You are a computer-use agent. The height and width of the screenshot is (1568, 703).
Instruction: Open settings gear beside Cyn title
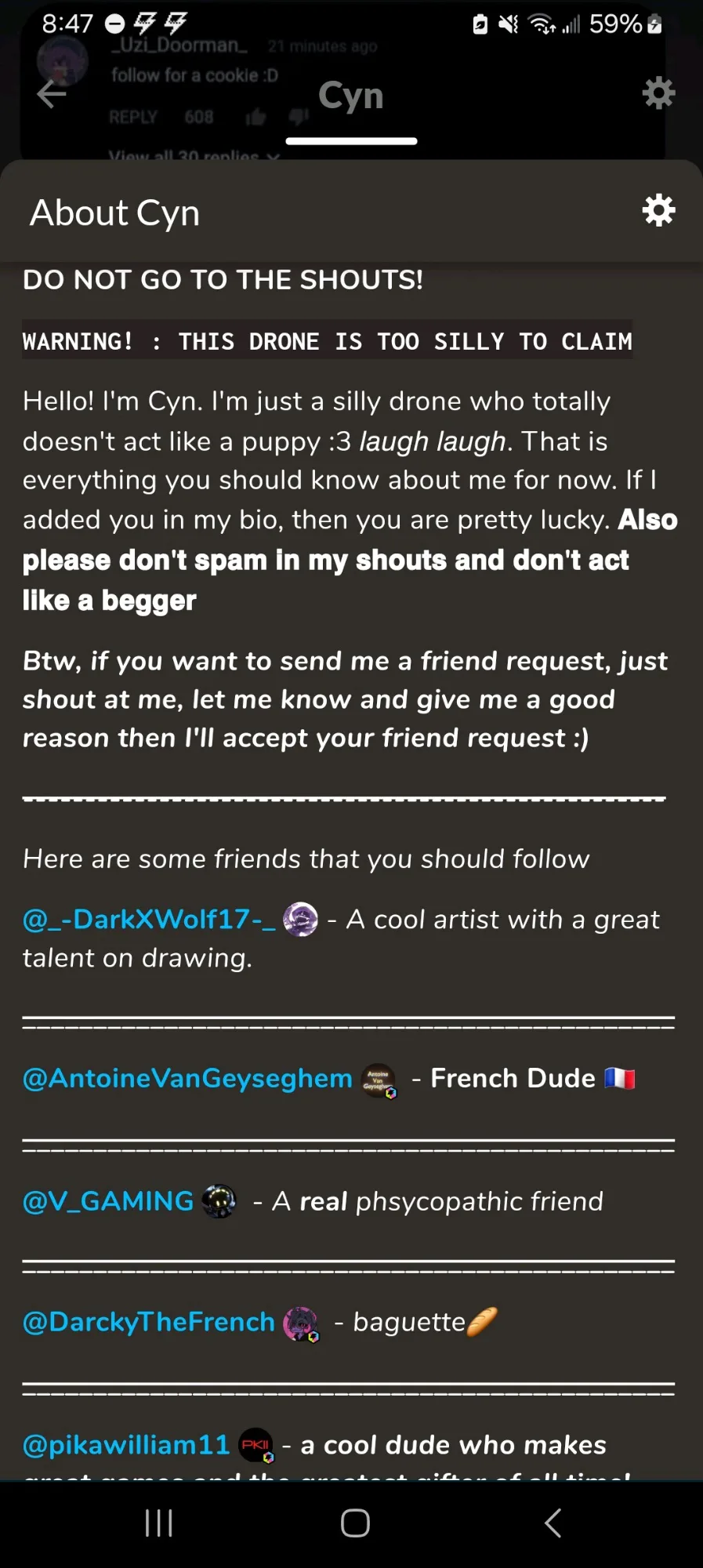(658, 93)
